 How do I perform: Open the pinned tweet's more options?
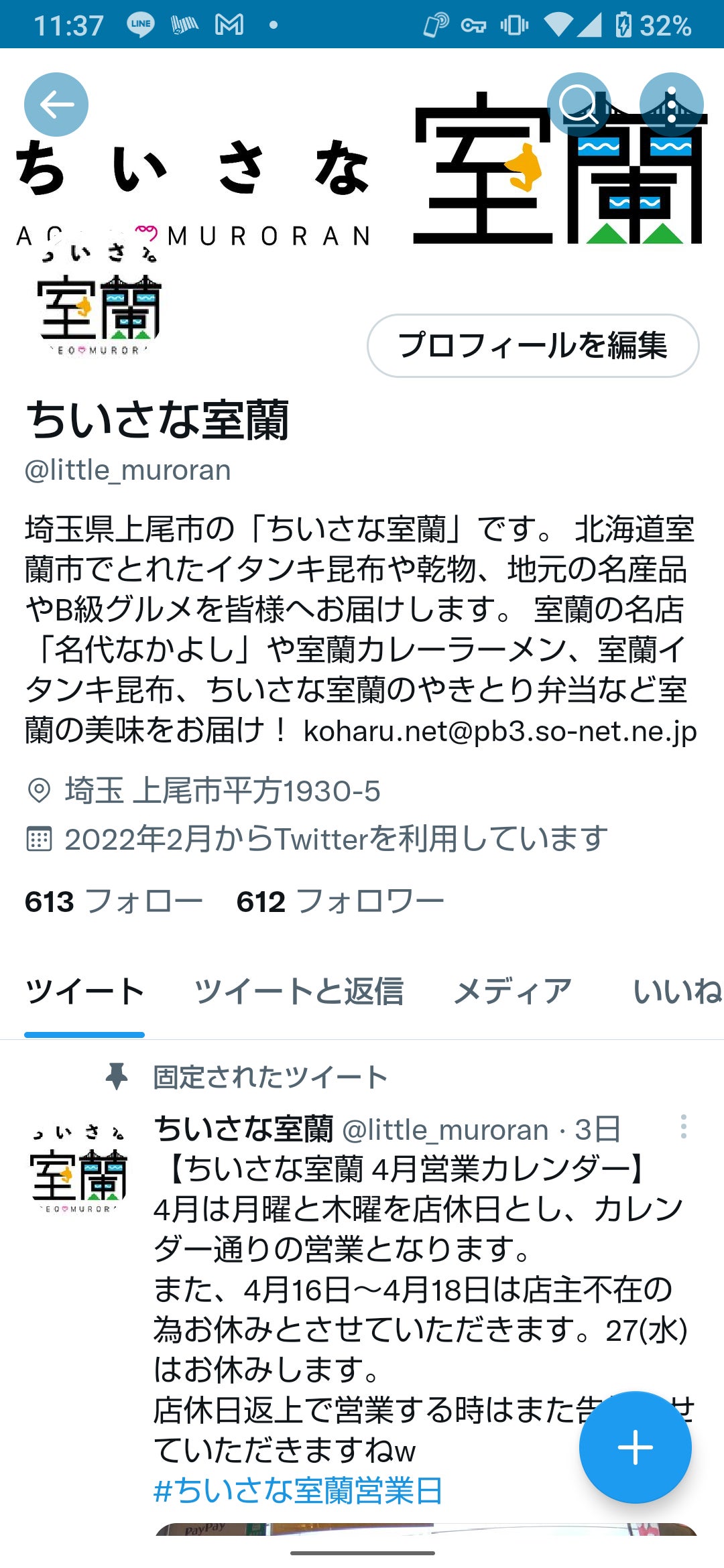pos(683,1127)
